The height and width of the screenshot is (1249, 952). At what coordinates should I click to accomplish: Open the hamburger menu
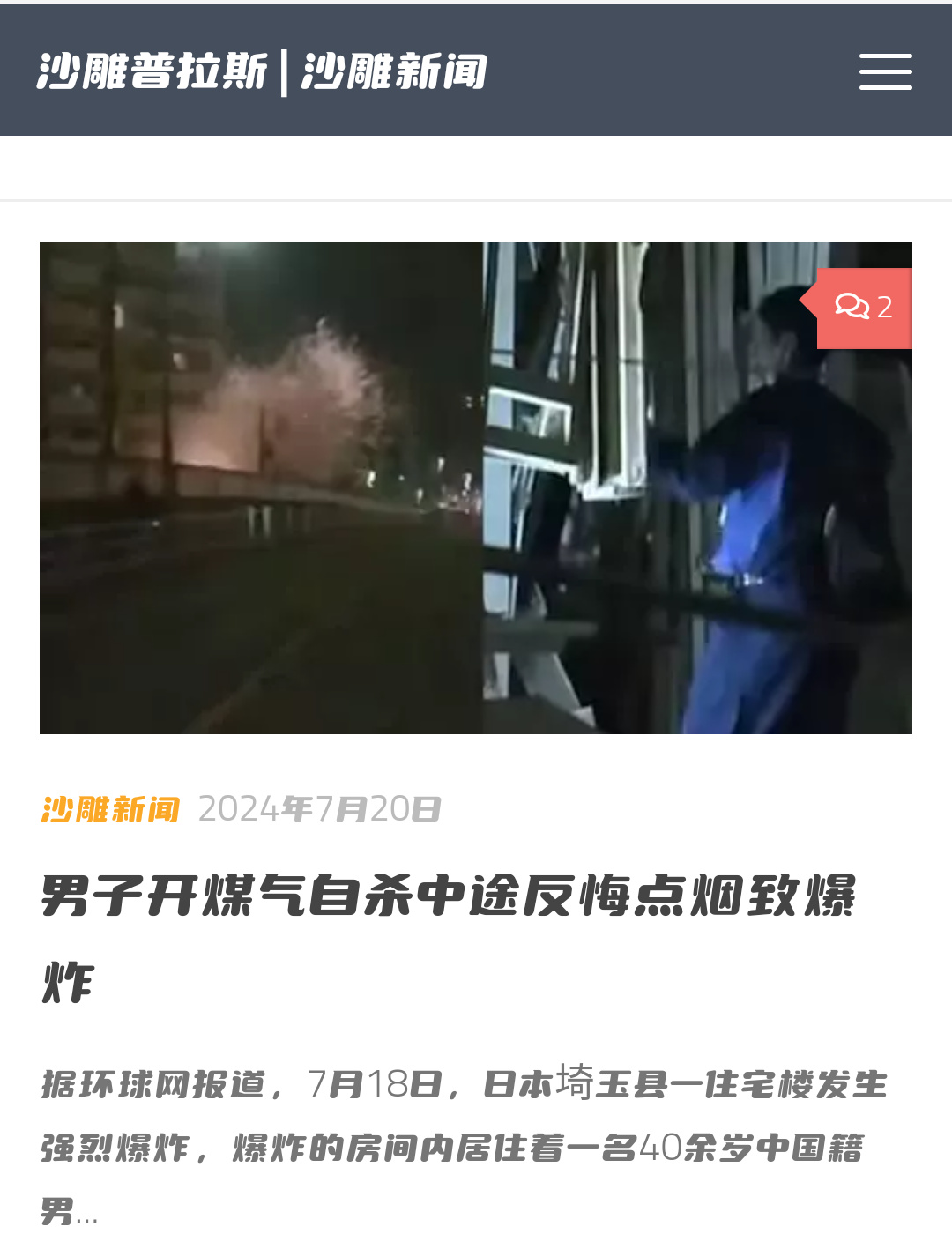pos(885,71)
